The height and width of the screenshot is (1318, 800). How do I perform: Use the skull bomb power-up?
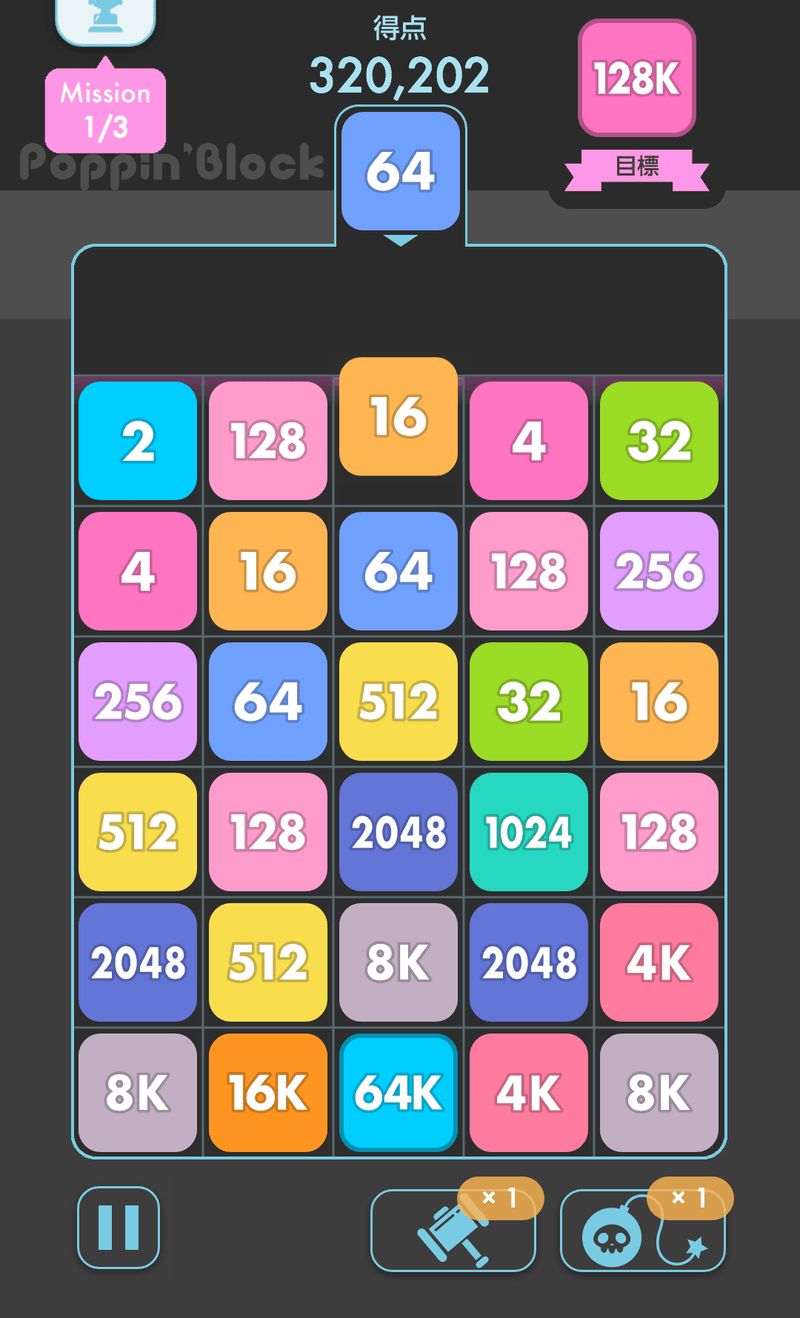tap(642, 1231)
